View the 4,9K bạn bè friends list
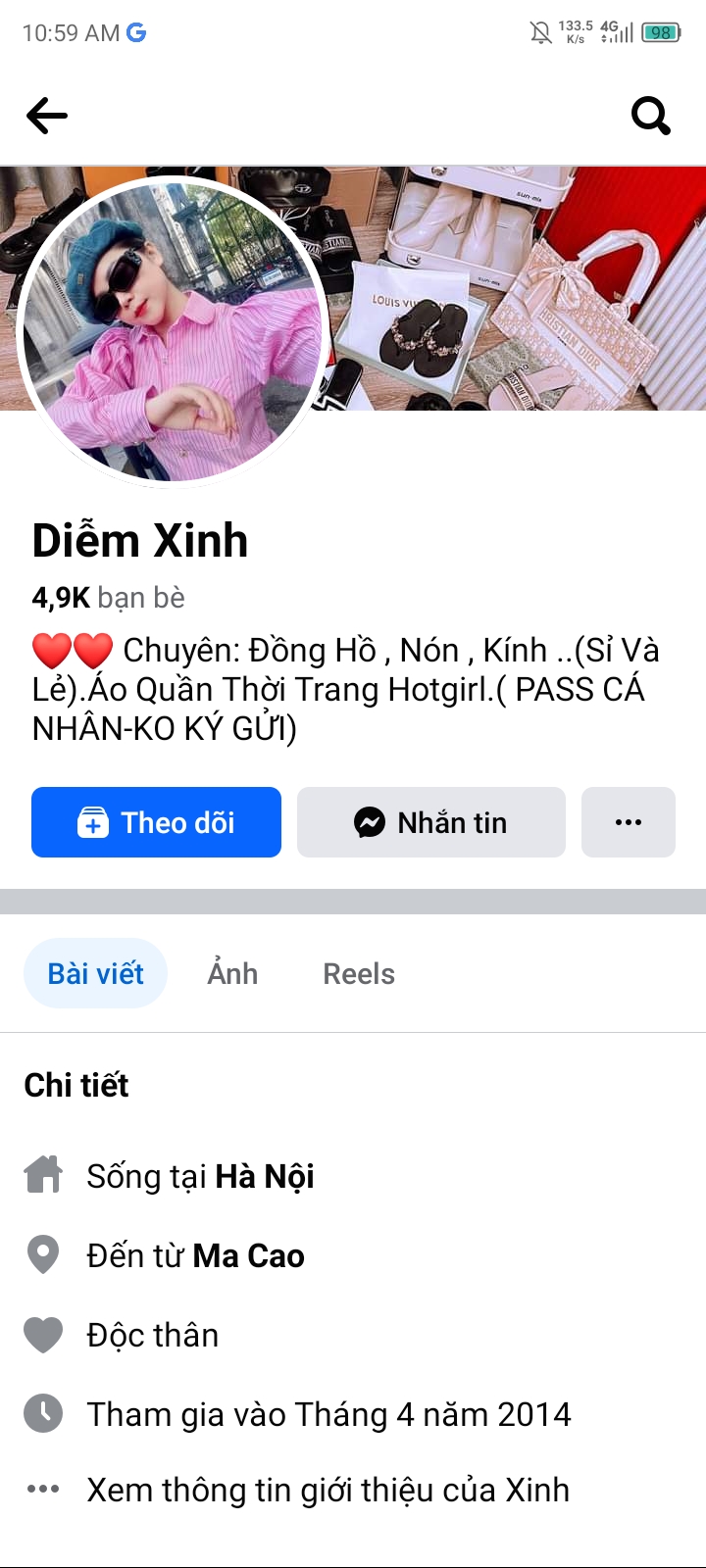This screenshot has width=706, height=1568. (x=108, y=597)
